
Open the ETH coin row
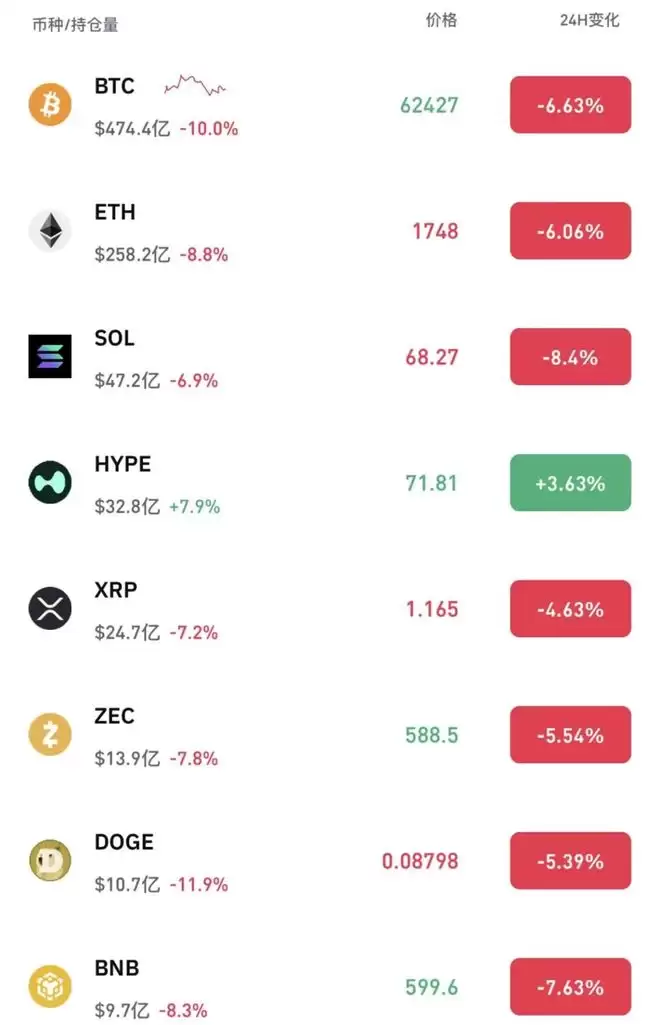click(x=330, y=231)
